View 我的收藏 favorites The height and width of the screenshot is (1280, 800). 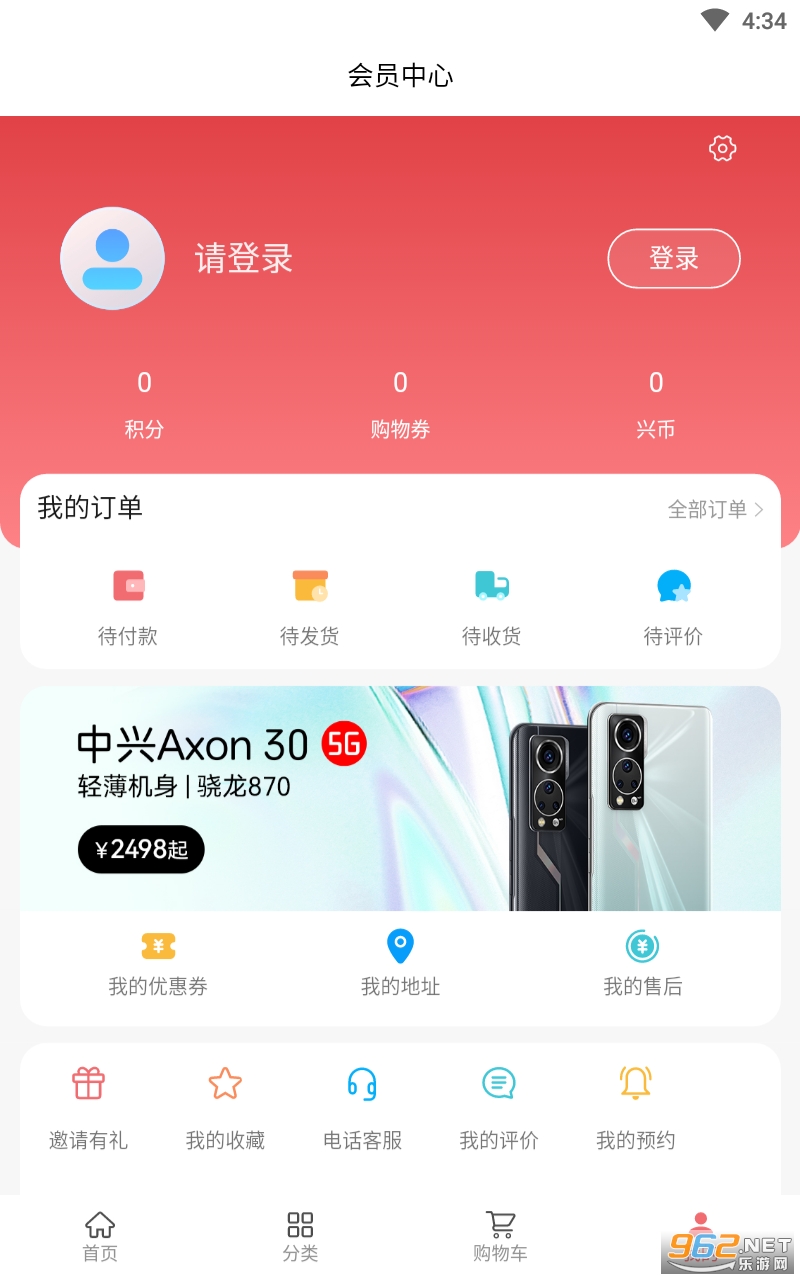click(x=225, y=1108)
